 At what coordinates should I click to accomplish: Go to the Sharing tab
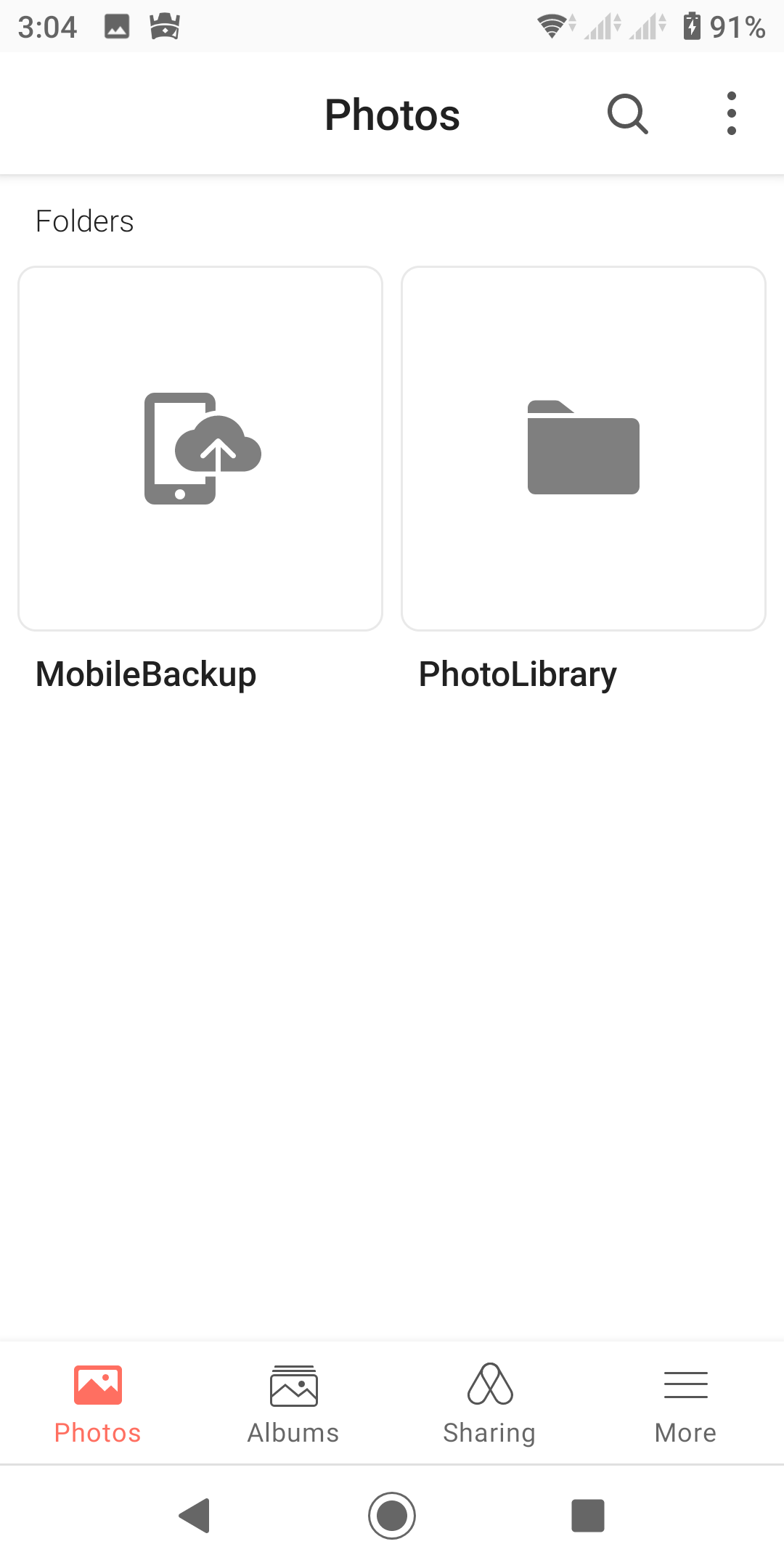tap(490, 1402)
